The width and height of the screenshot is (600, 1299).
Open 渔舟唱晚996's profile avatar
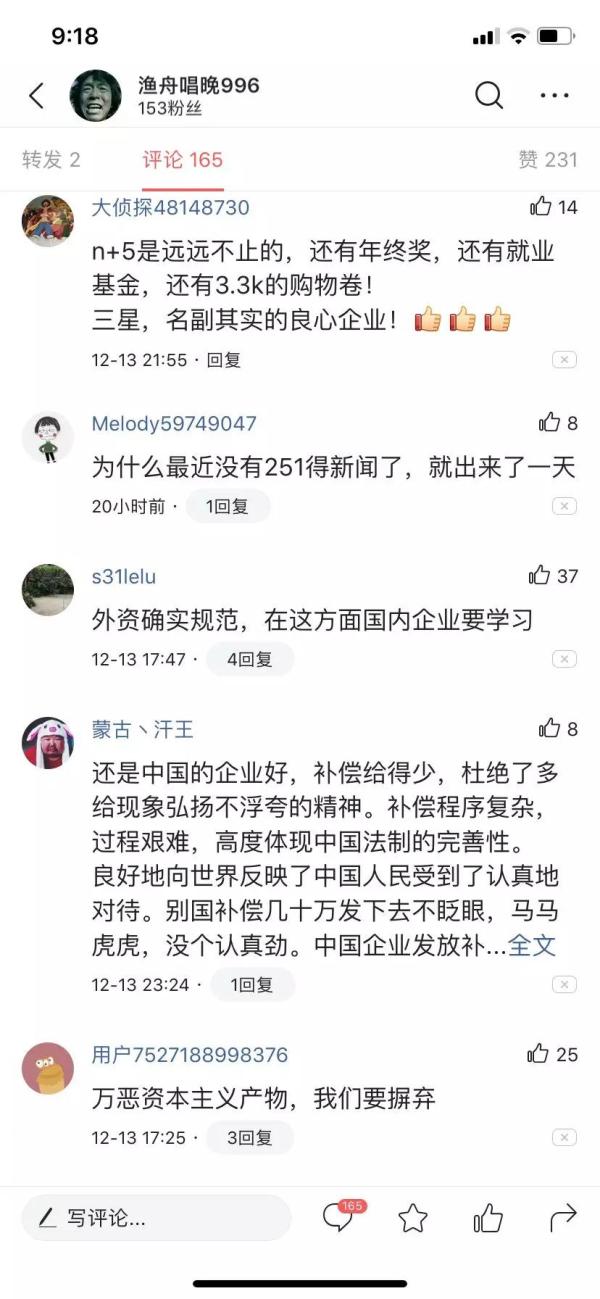click(95, 96)
